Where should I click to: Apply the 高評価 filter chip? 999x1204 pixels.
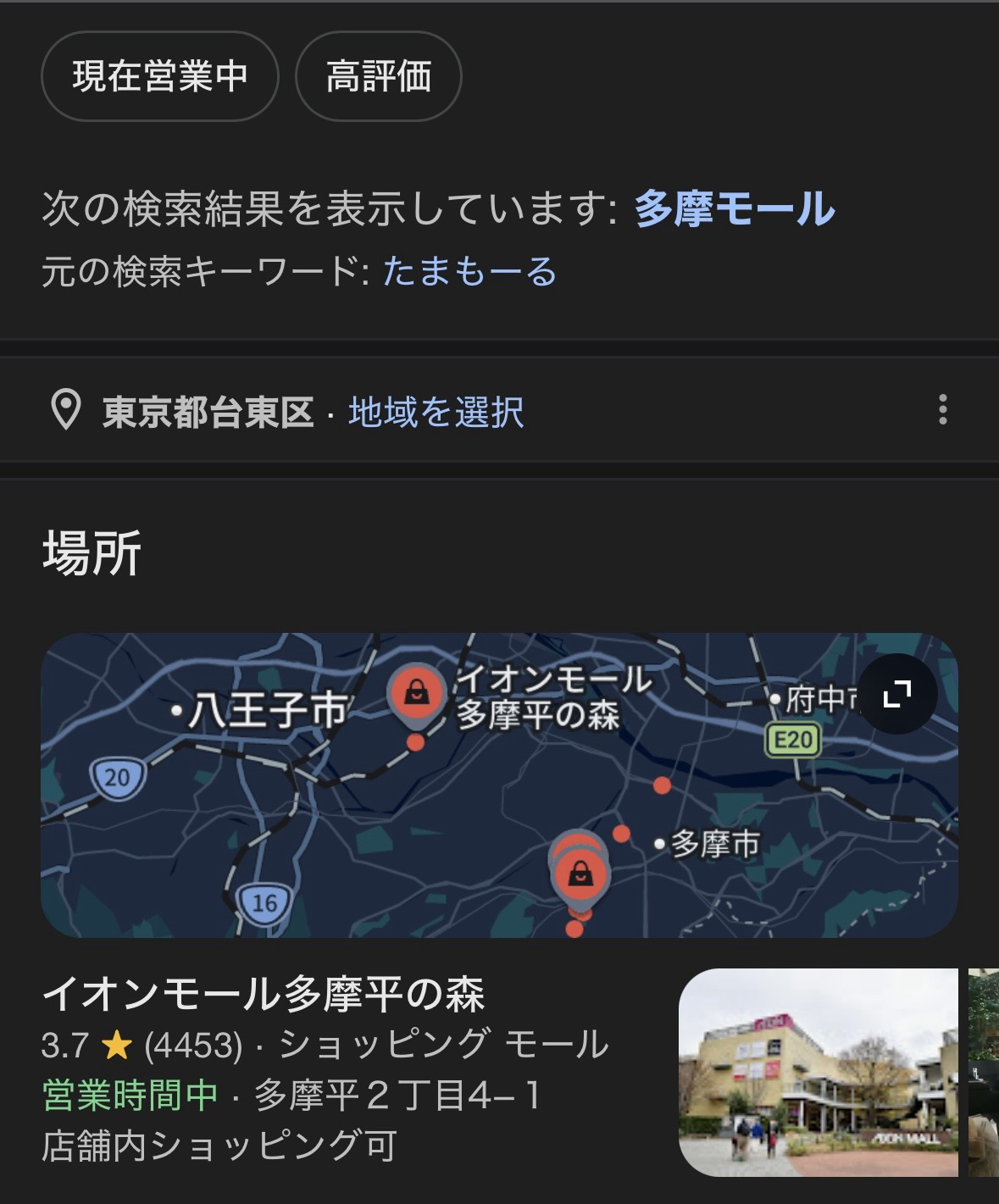pyautogui.click(x=378, y=76)
